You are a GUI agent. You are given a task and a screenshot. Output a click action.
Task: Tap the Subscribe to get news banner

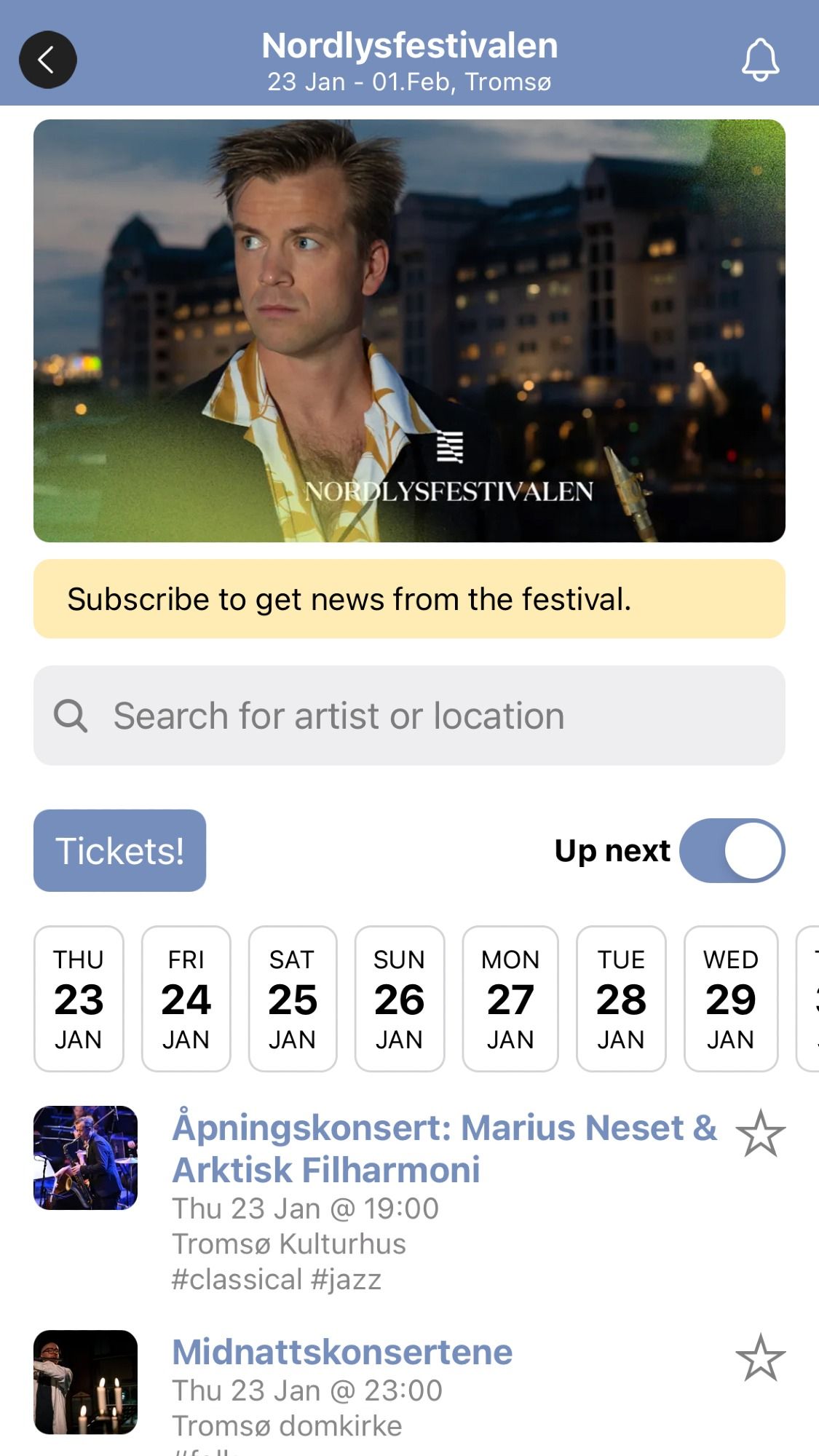point(409,599)
